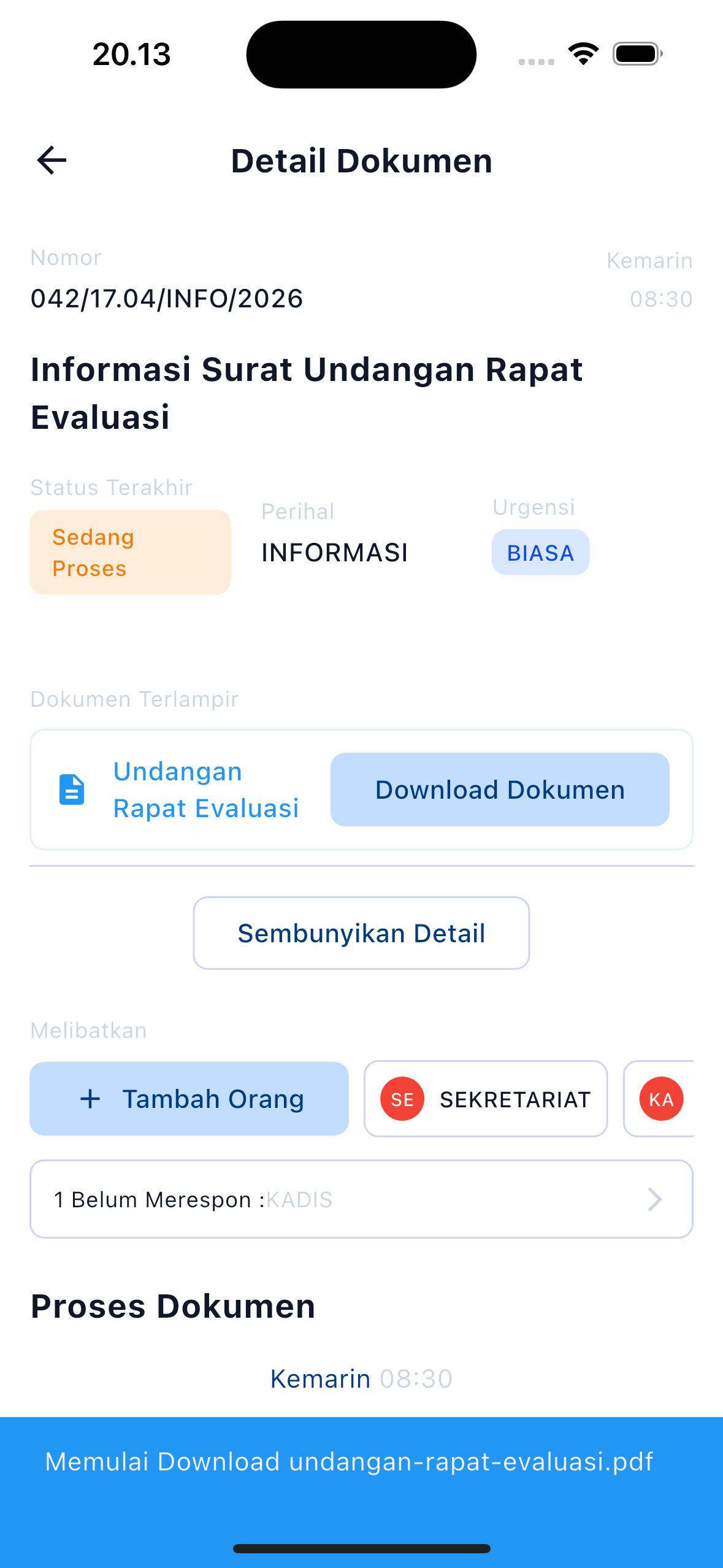
Task: Open the Belum Merespon KADIS row
Action: coord(361,1199)
